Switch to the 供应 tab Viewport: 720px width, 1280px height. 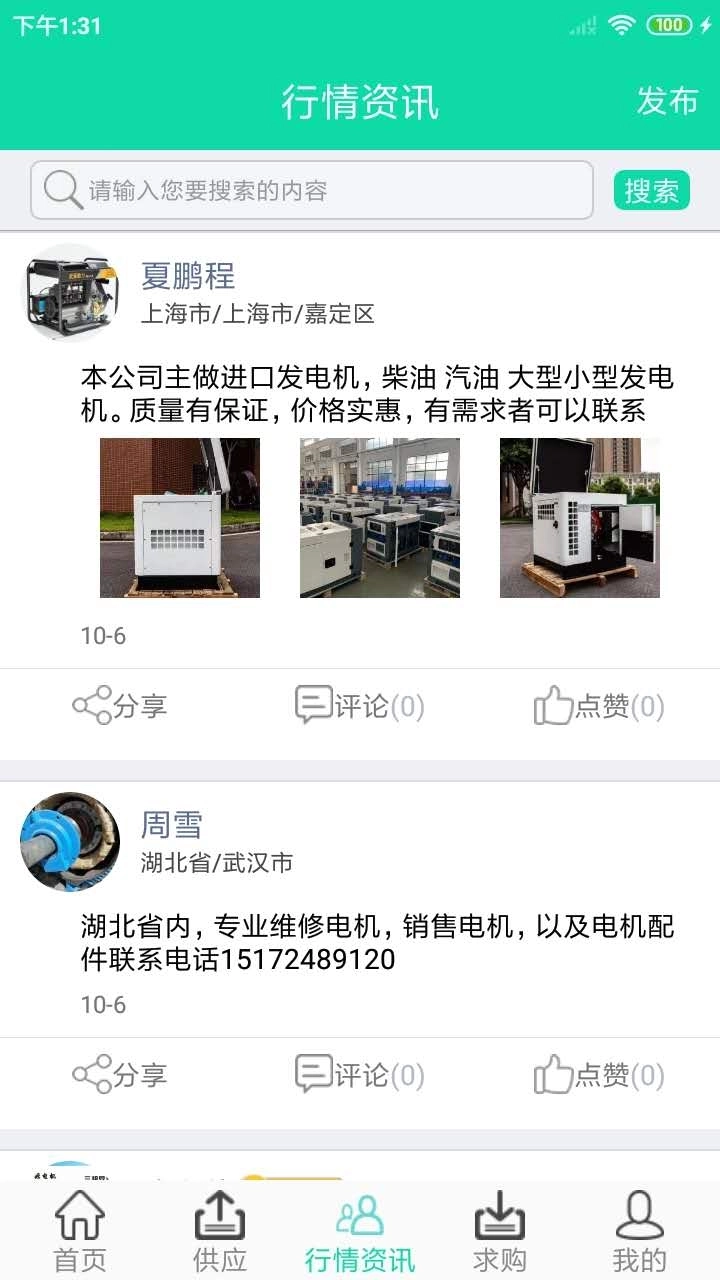pyautogui.click(x=220, y=1232)
